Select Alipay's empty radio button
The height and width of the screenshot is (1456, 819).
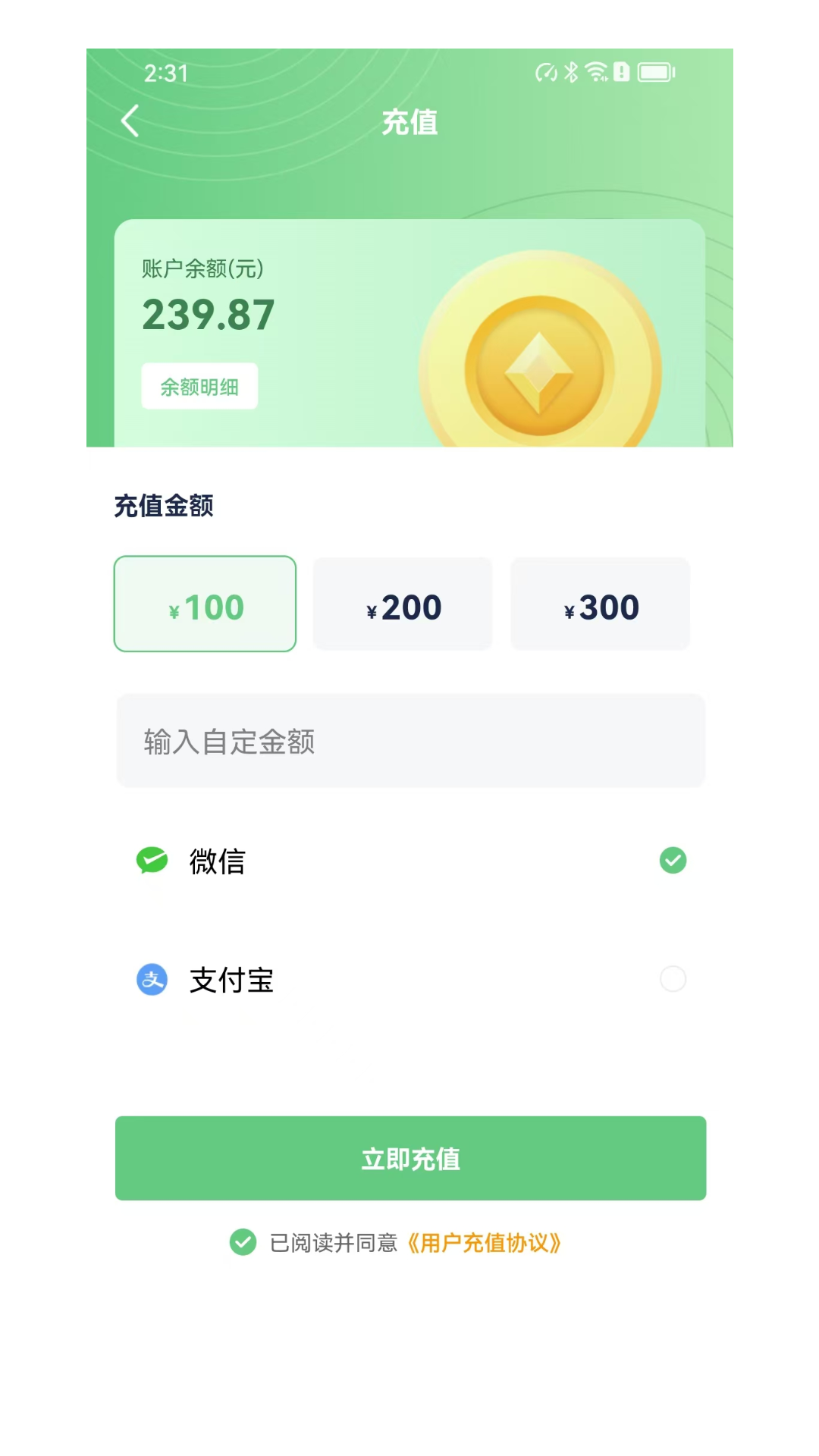pos(672,979)
